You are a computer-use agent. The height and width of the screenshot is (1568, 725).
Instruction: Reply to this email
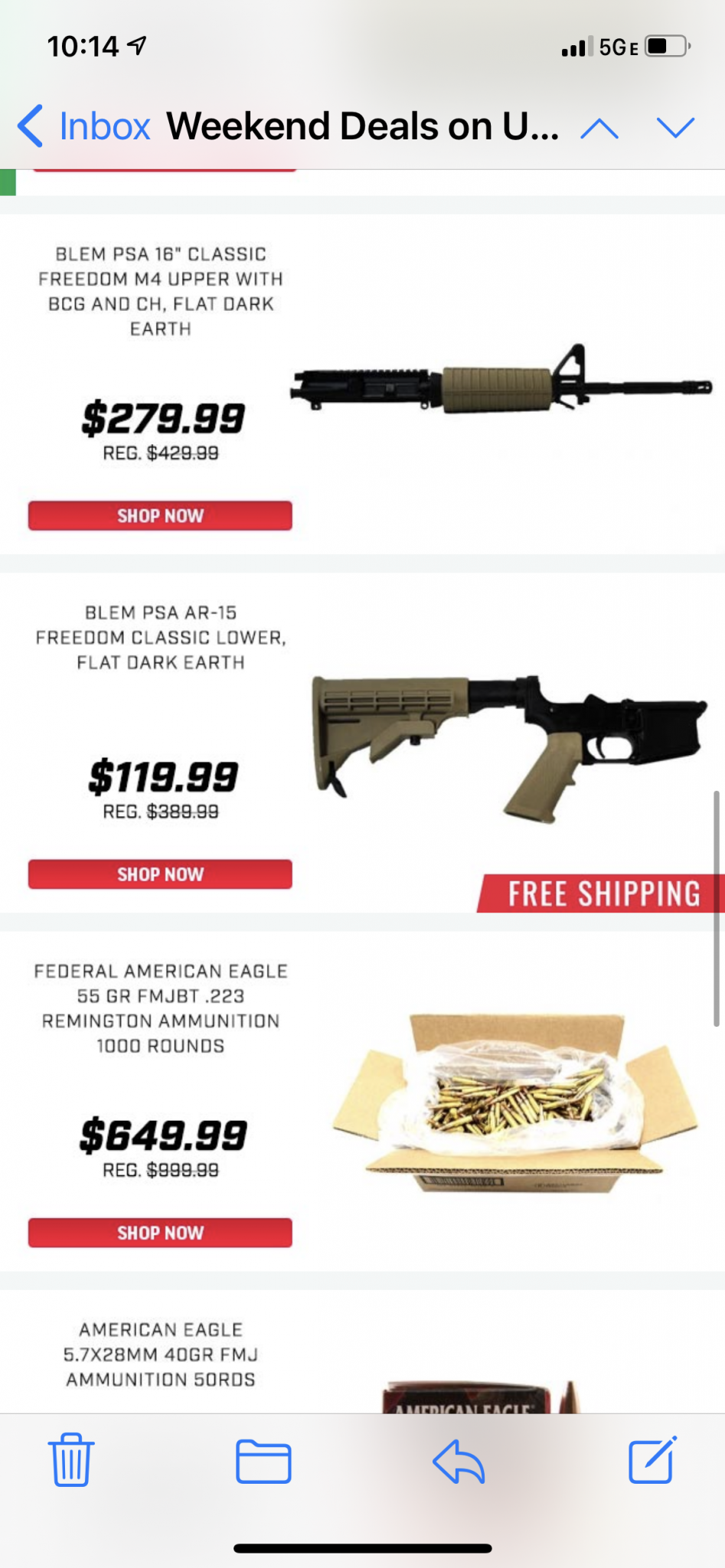pyautogui.click(x=458, y=1461)
